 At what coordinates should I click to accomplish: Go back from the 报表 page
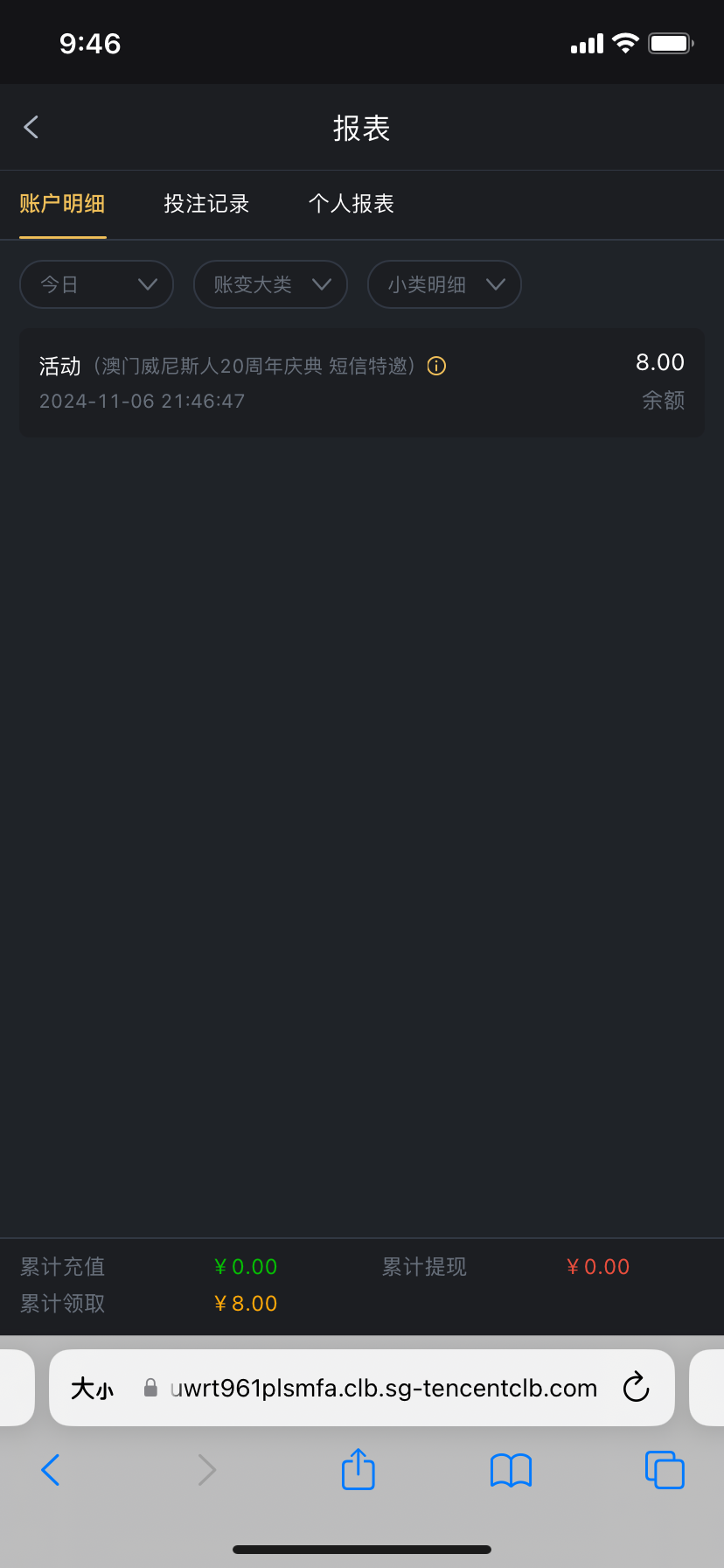(x=31, y=128)
